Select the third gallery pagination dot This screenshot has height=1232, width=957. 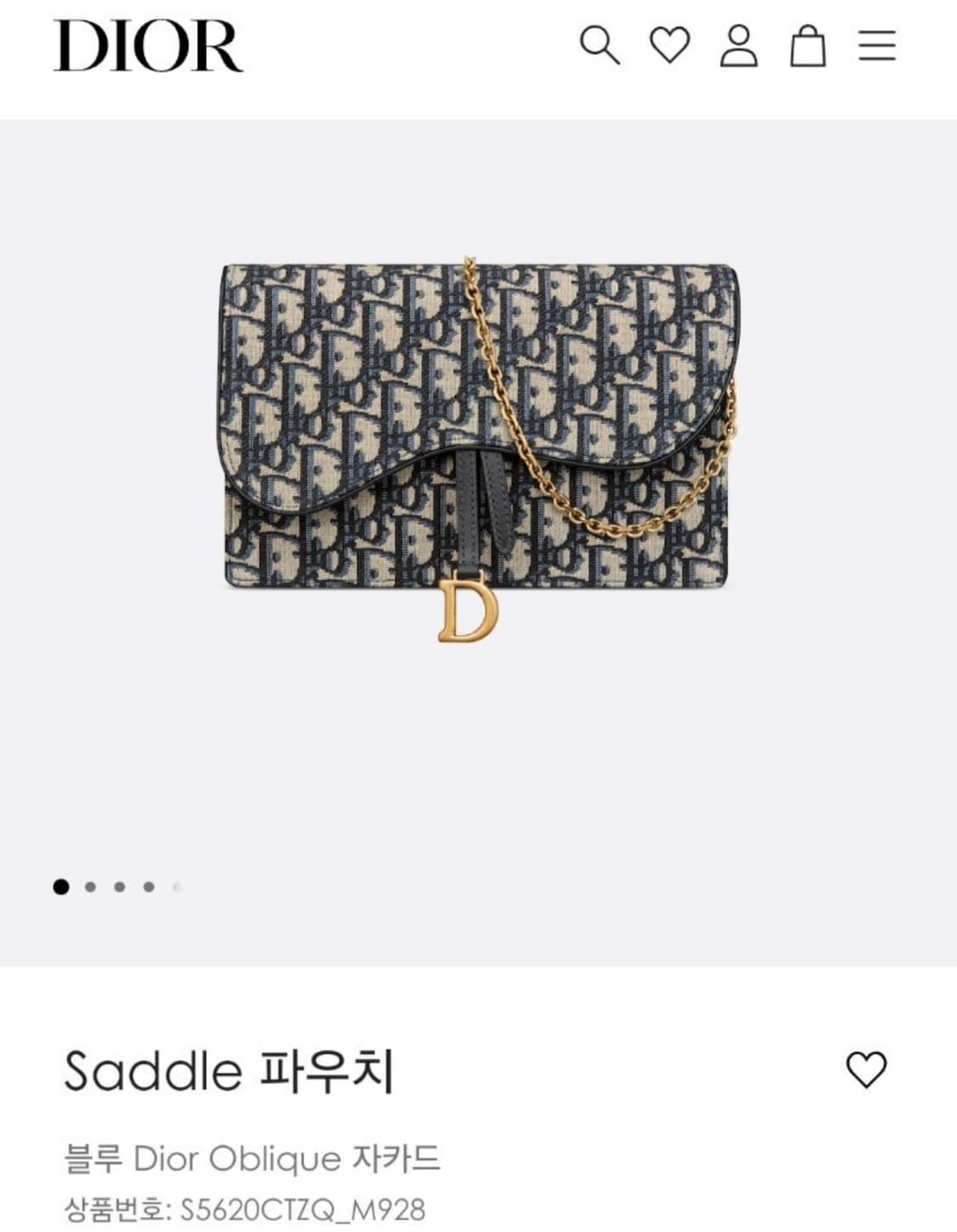click(119, 885)
